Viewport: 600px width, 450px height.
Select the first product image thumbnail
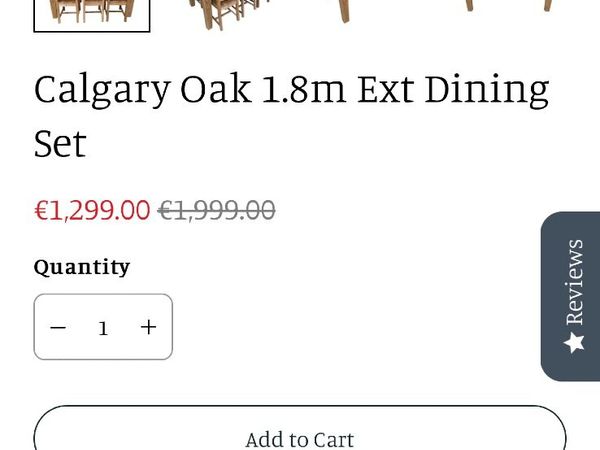[x=92, y=13]
